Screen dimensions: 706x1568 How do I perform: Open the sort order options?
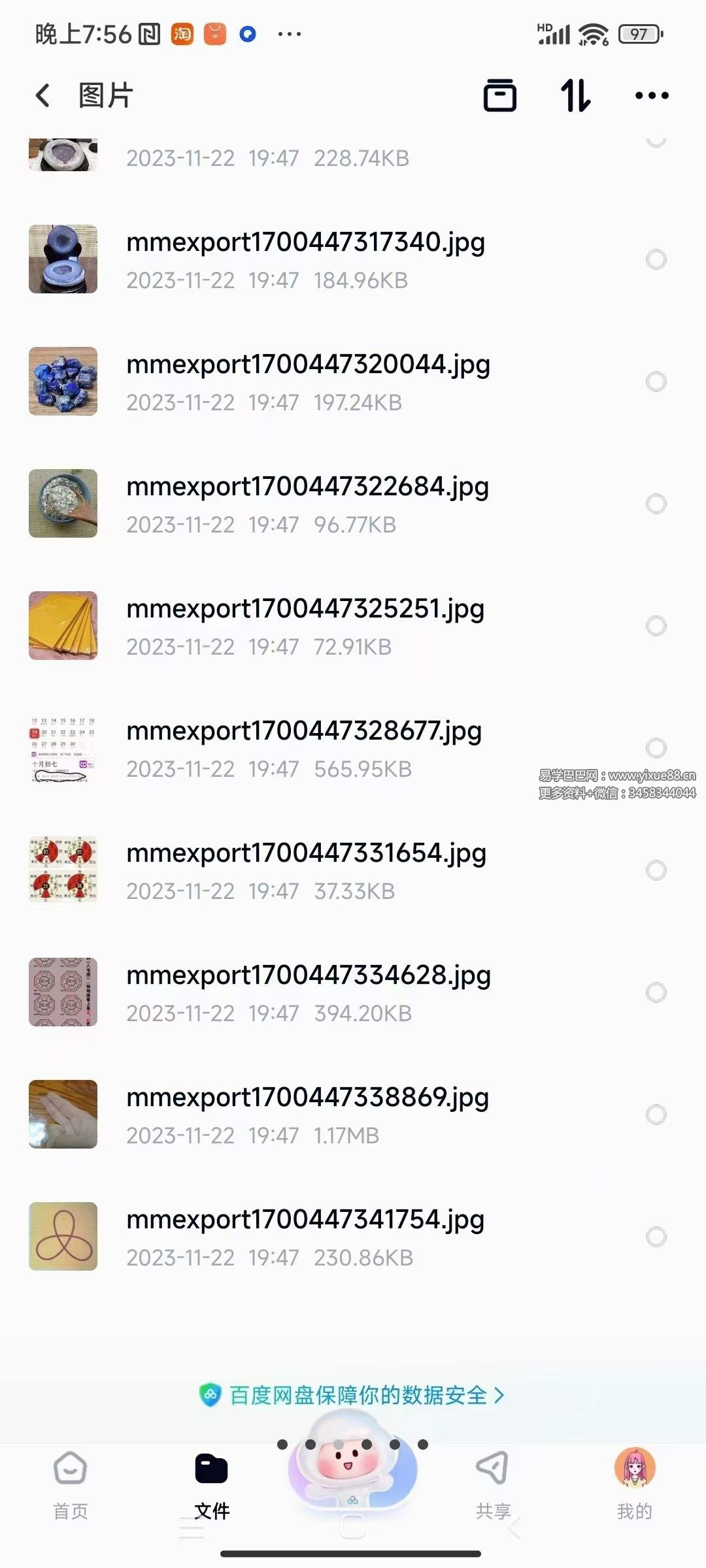[576, 95]
